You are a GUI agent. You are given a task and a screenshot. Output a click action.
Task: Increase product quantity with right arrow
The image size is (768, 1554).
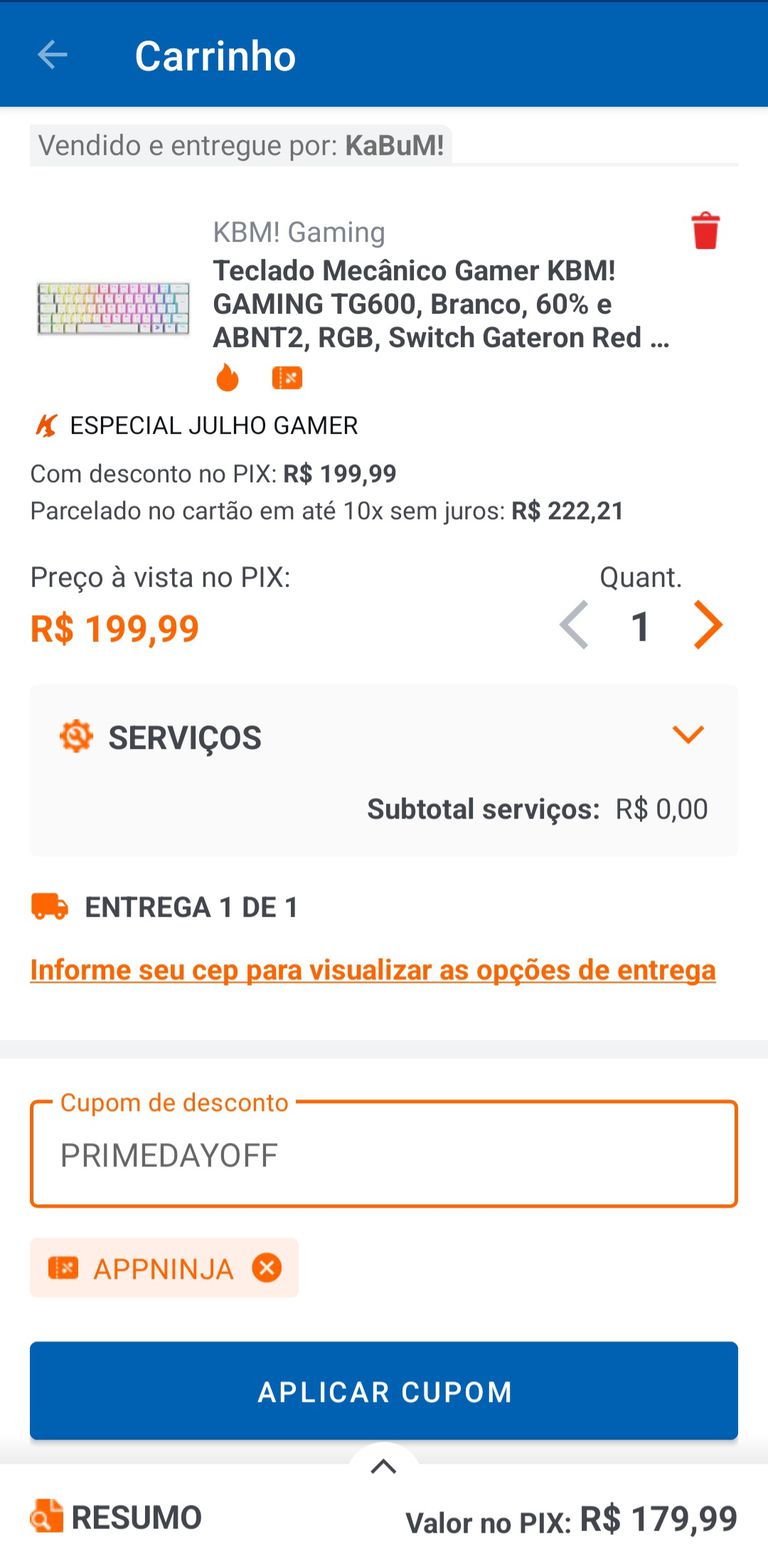(x=708, y=625)
